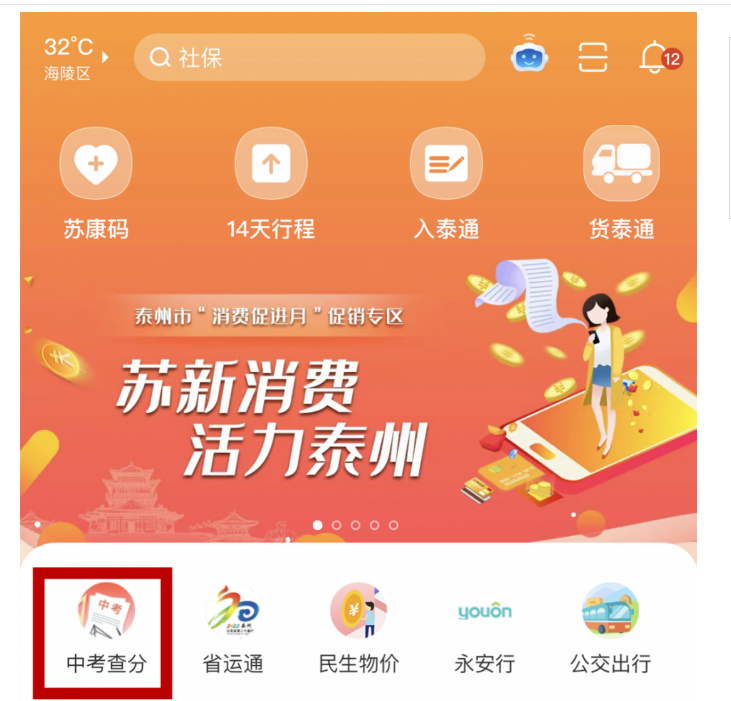The height and width of the screenshot is (701, 731).
Task: Open the scan code icon
Action: click(593, 58)
